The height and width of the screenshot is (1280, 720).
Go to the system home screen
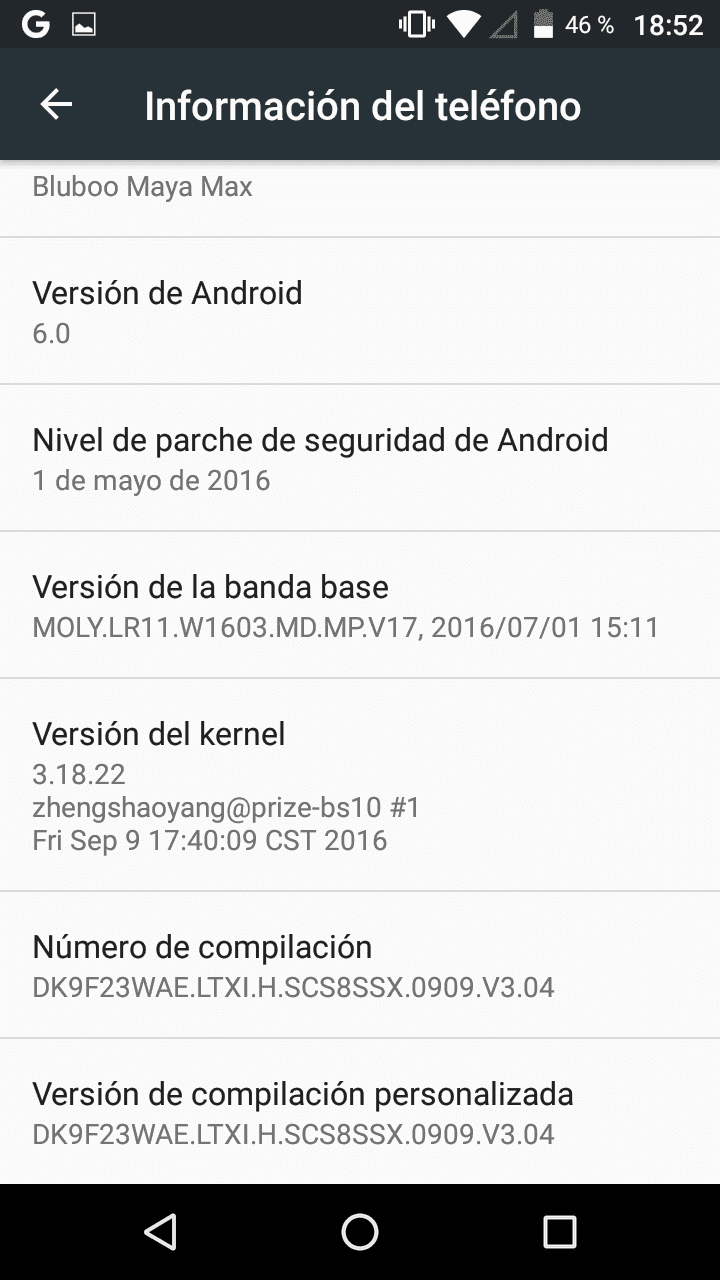click(x=360, y=1232)
